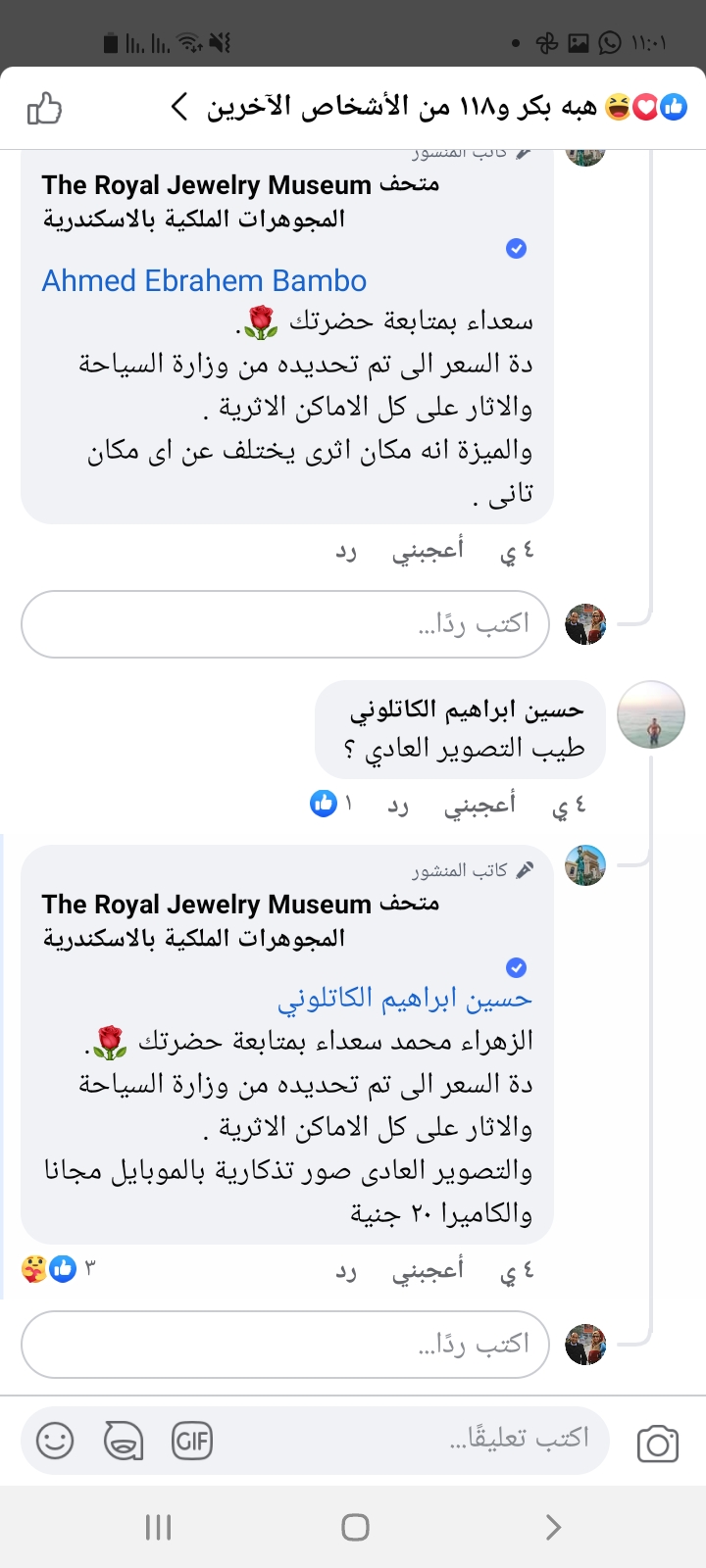The width and height of the screenshot is (706, 1568).
Task: Open the emoji picker in the comment bar
Action: coord(54,1441)
